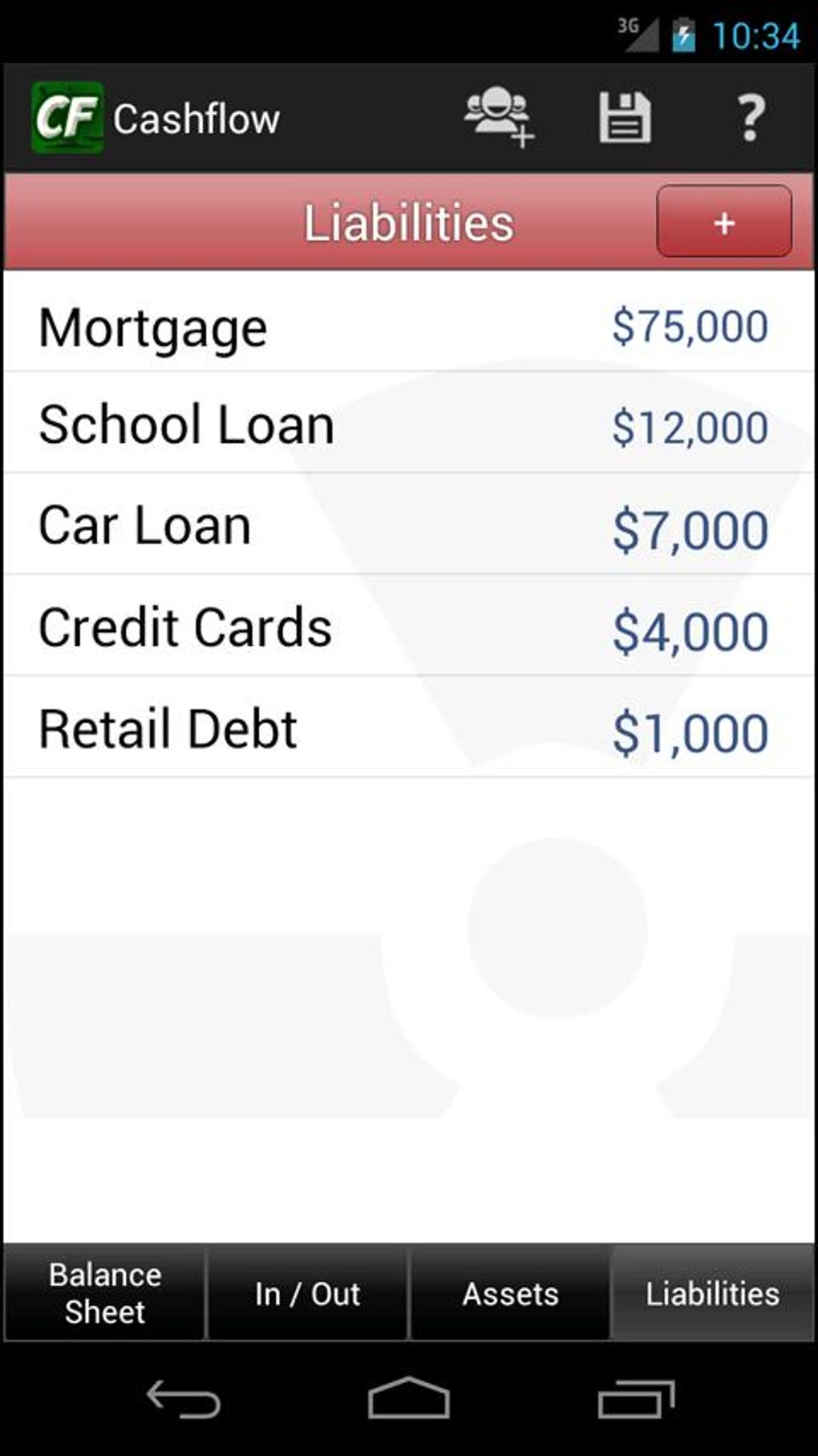View the Credit Cards liability
This screenshot has width=818, height=1456.
[409, 627]
